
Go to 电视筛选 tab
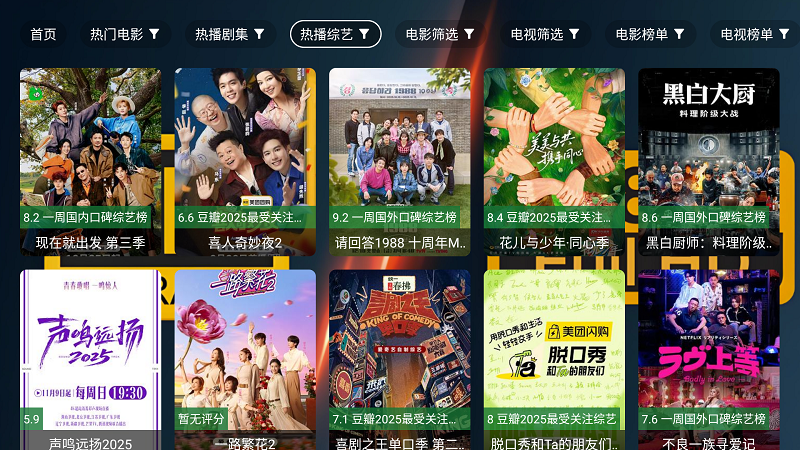pyautogui.click(x=545, y=34)
